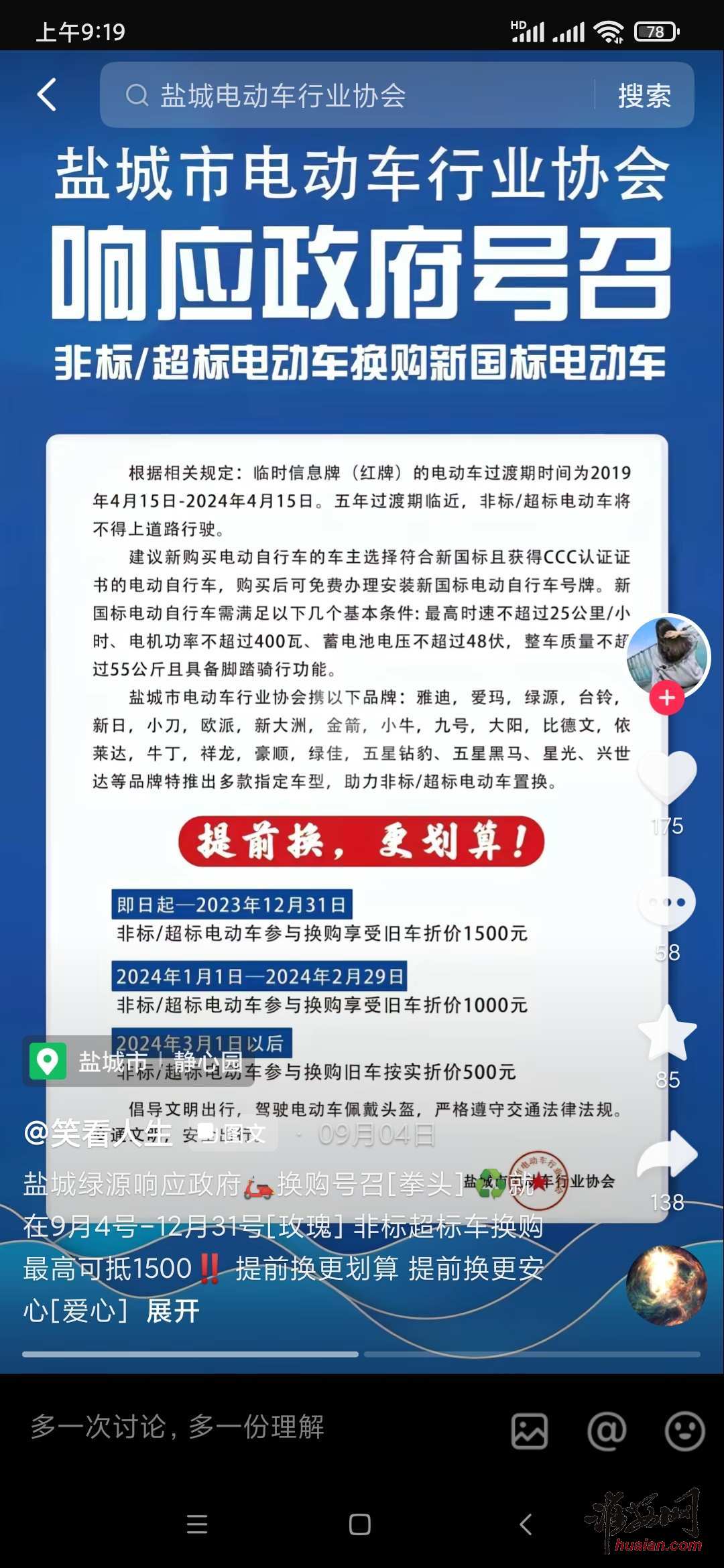Follow the author with red plus button
Screen dimensions: 724x1568
pos(666,698)
